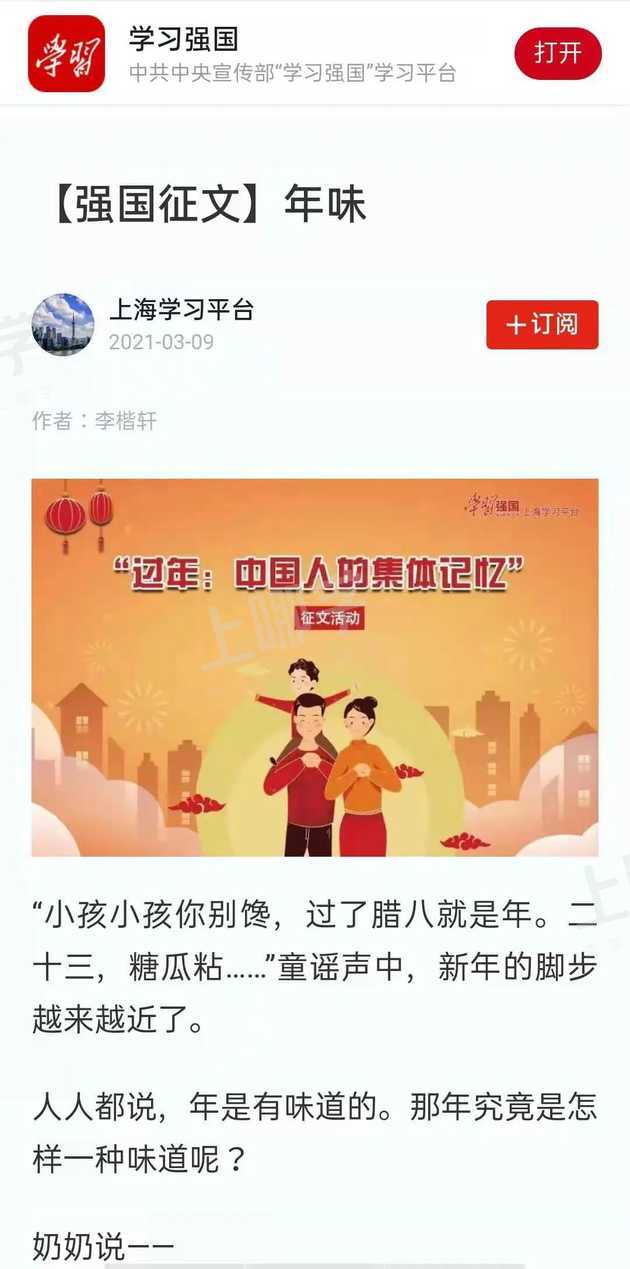Viewport: 630px width, 1269px height.
Task: Tap the red 打开 button
Action: click(x=558, y=53)
